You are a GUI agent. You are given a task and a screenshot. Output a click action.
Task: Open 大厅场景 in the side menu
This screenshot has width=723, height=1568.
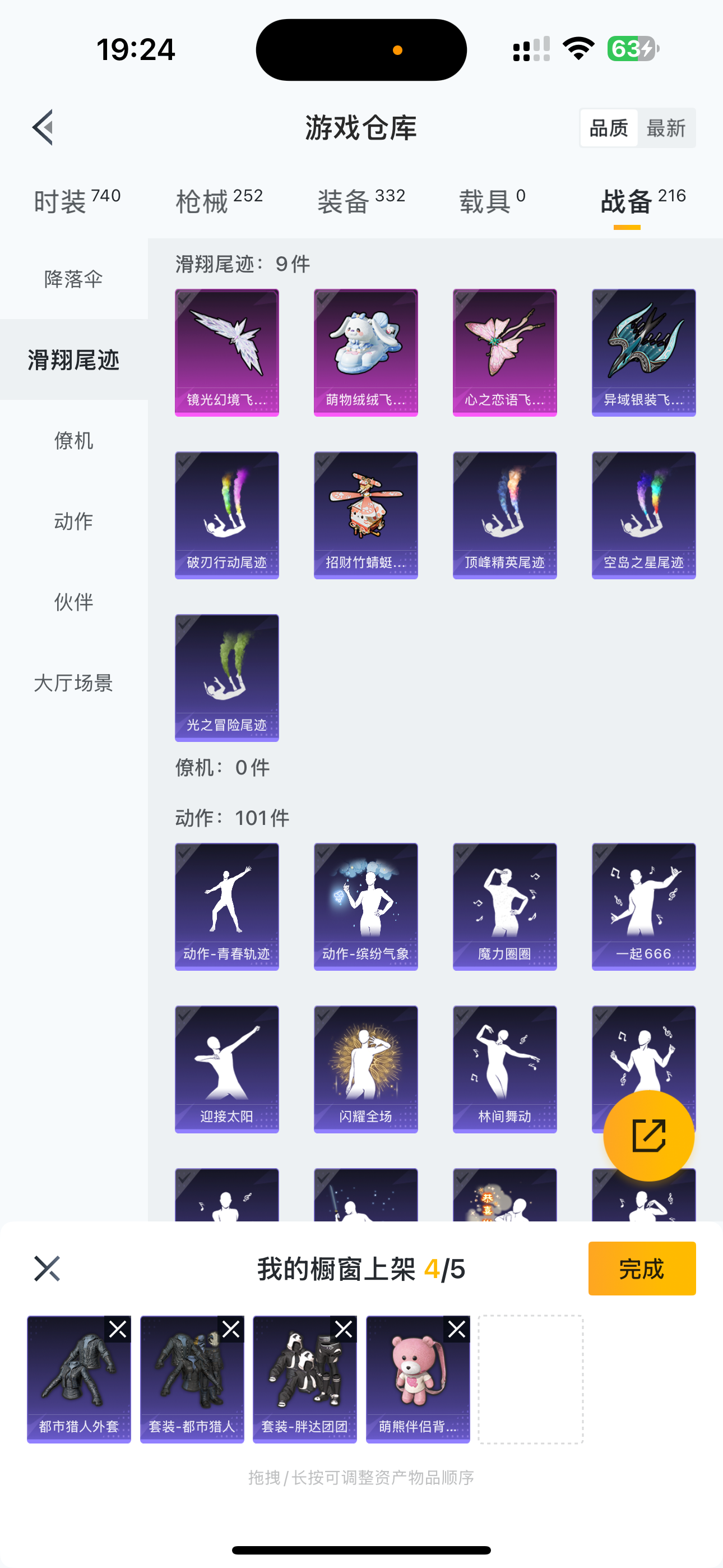pyautogui.click(x=73, y=682)
